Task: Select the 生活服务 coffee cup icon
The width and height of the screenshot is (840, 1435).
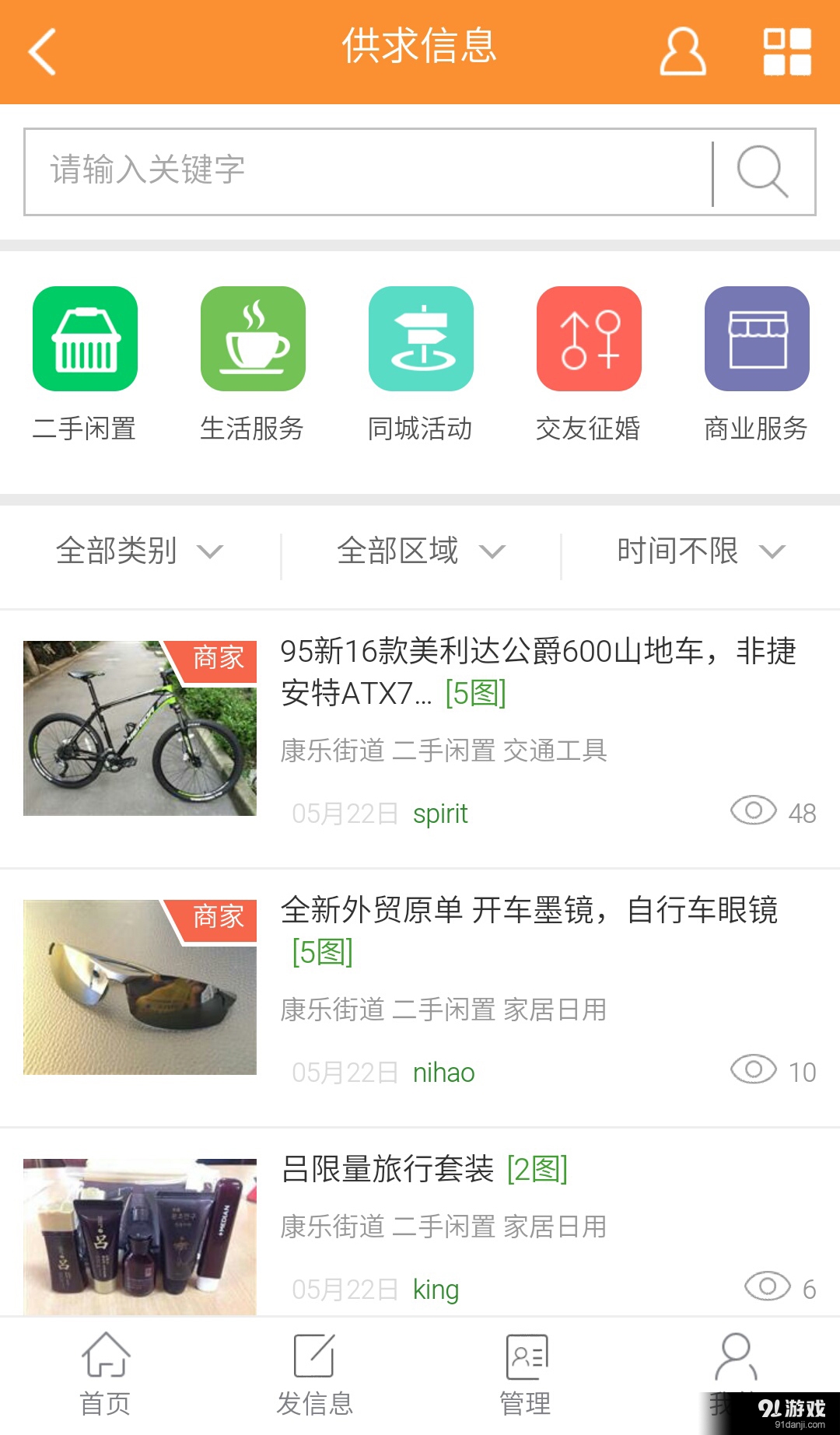Action: pyautogui.click(x=252, y=338)
